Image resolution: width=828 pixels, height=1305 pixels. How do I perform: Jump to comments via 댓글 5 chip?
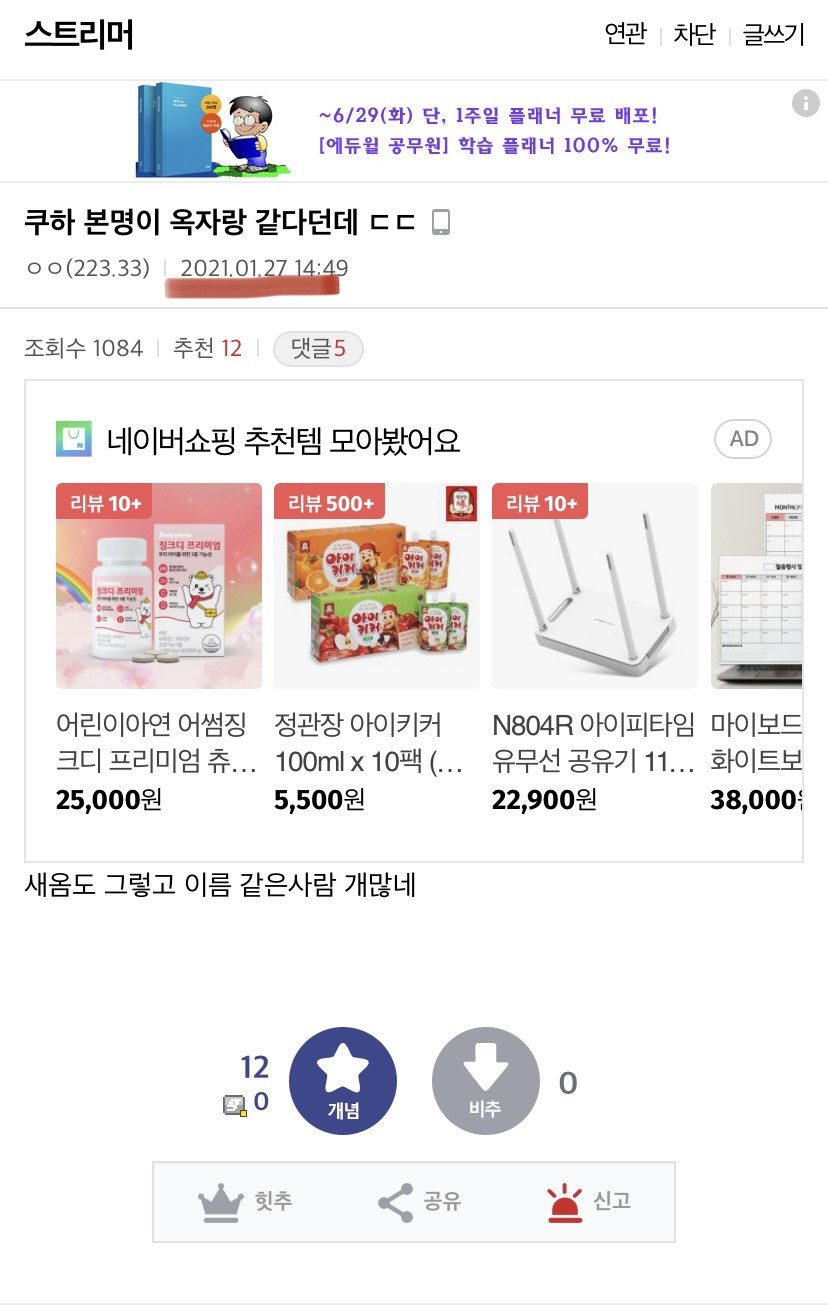point(318,349)
